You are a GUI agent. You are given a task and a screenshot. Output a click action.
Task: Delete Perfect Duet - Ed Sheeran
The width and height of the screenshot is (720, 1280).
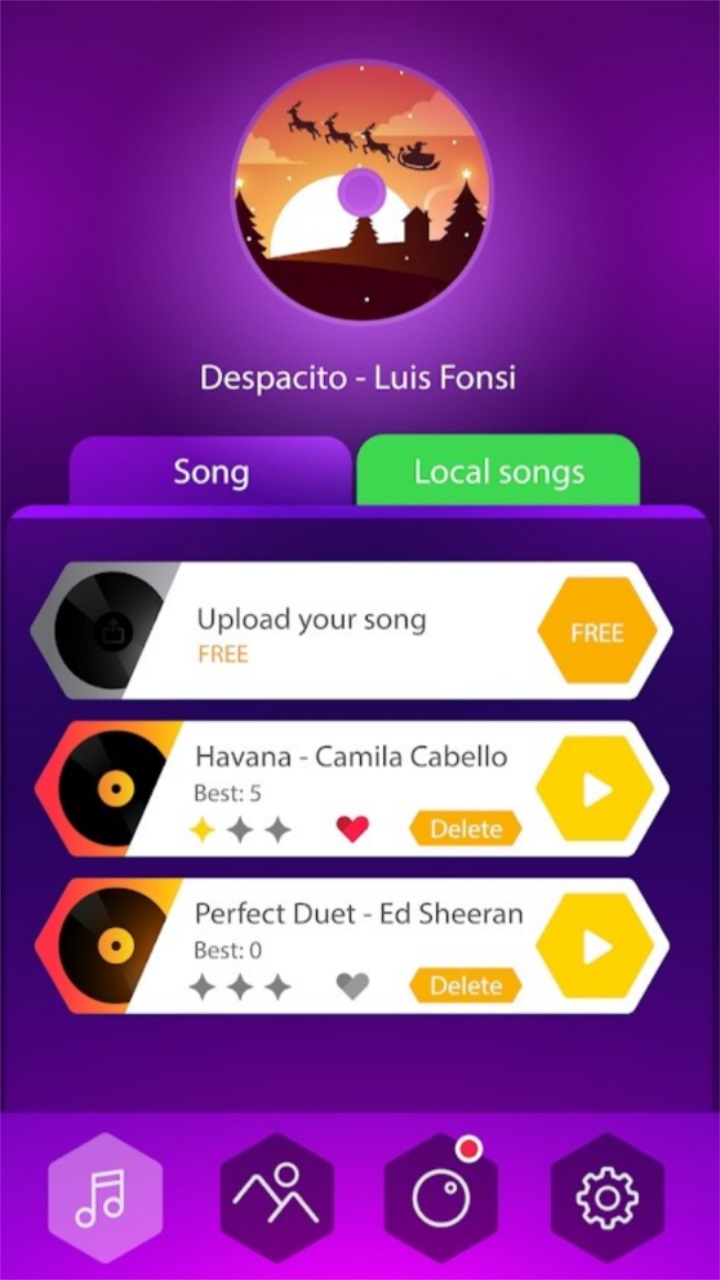[466, 986]
